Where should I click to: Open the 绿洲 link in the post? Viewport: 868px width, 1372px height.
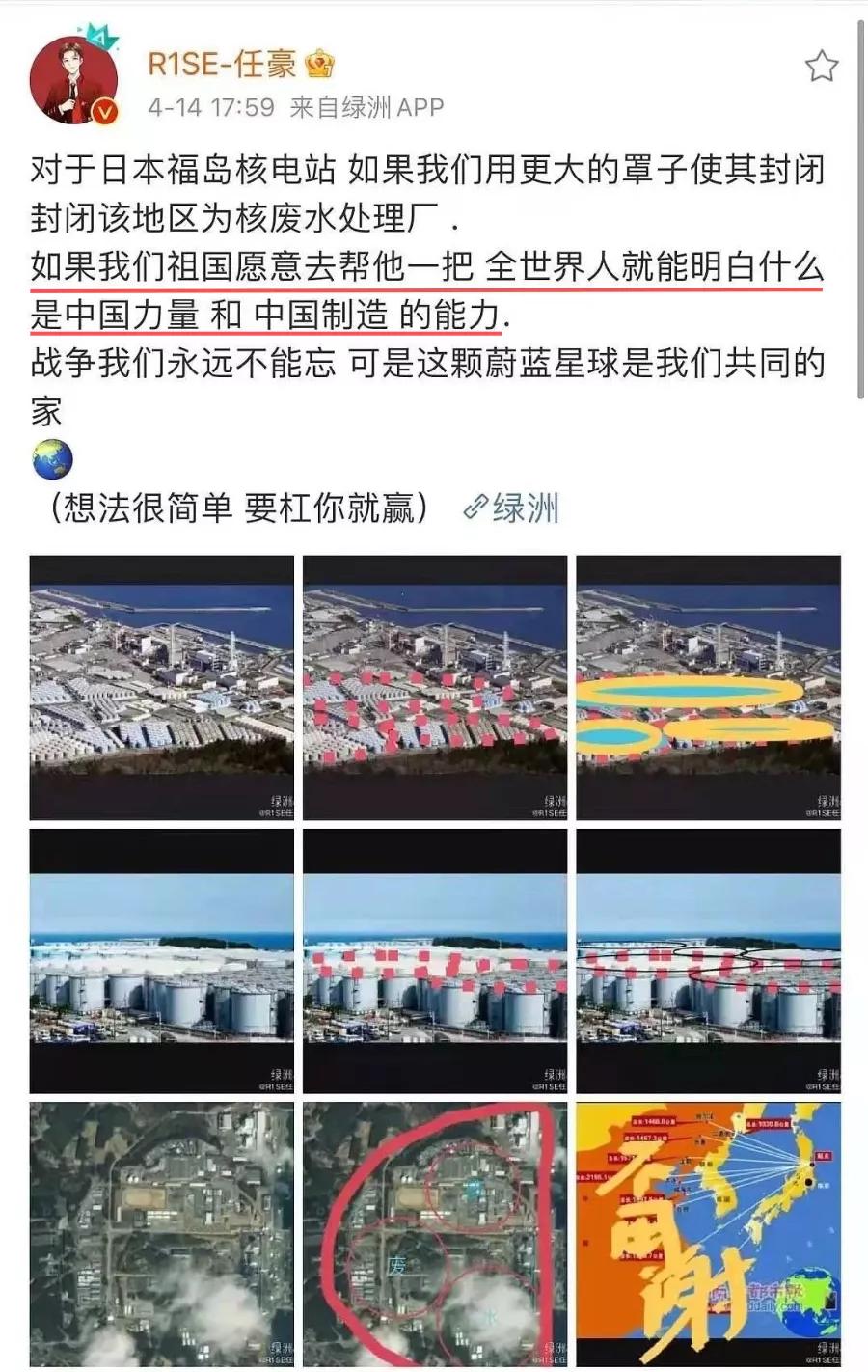point(512,508)
